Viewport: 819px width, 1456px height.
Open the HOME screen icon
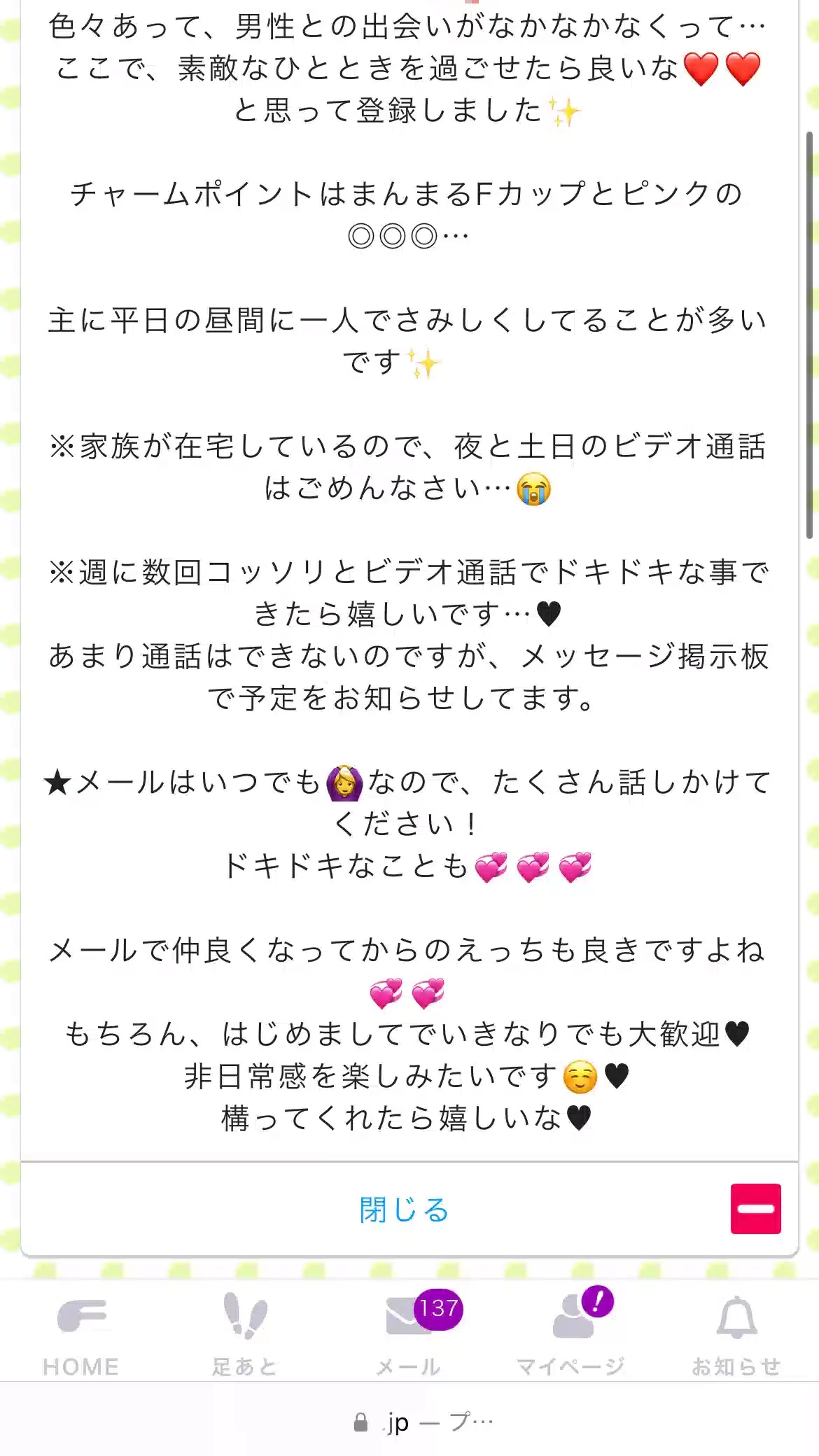click(80, 1315)
